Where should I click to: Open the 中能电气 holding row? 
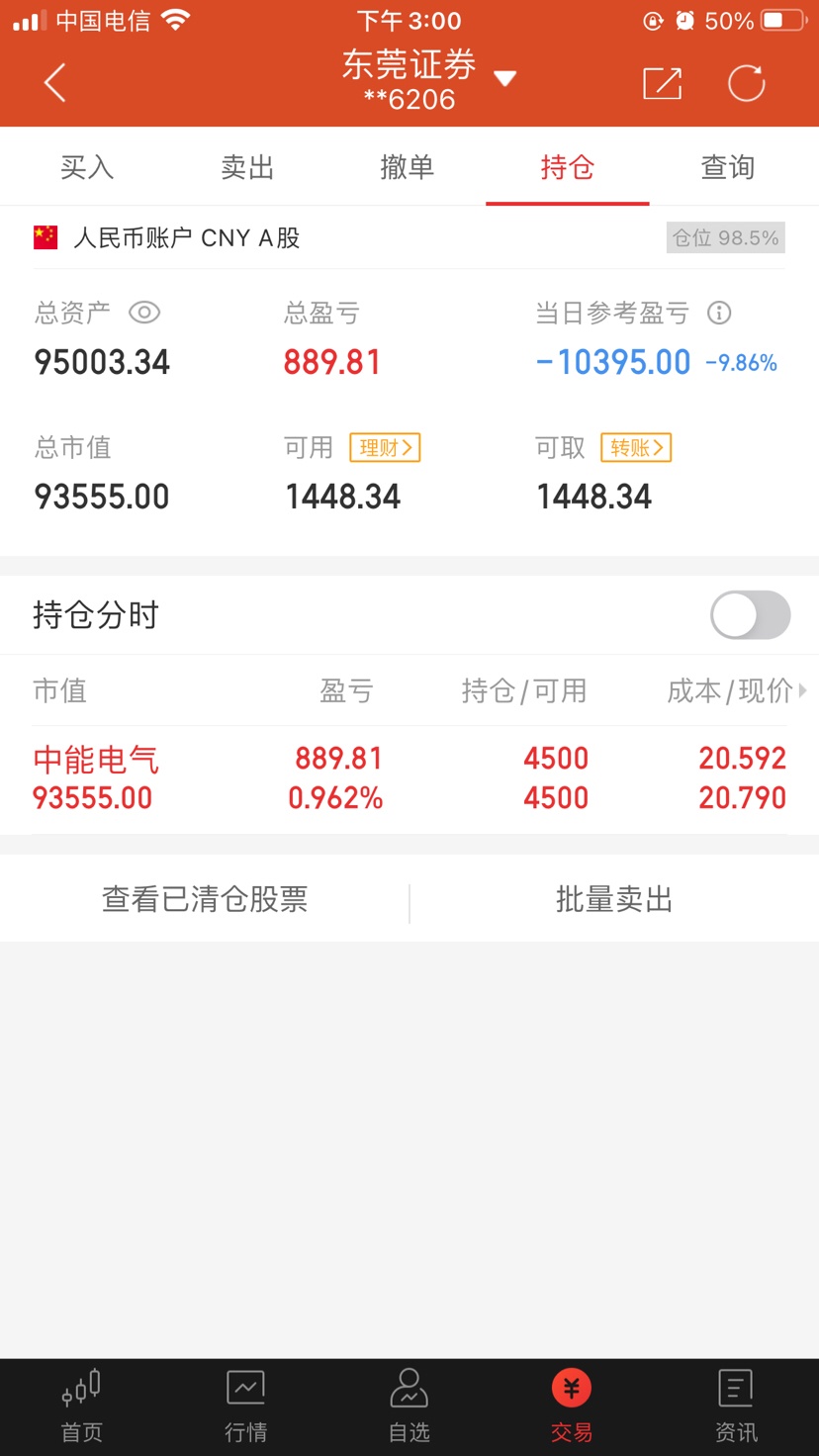click(x=409, y=778)
